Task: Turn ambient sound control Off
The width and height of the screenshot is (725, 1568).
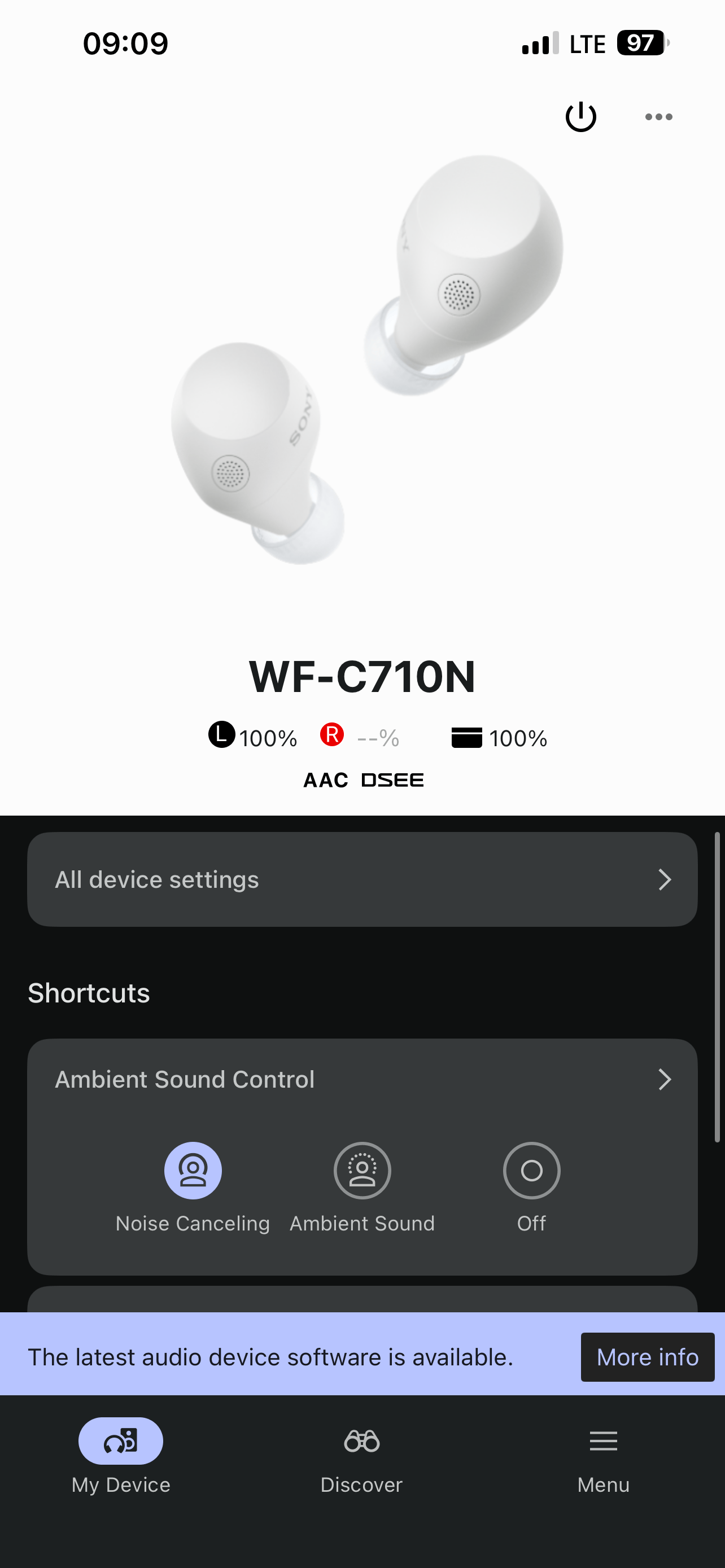Action: (x=531, y=1171)
